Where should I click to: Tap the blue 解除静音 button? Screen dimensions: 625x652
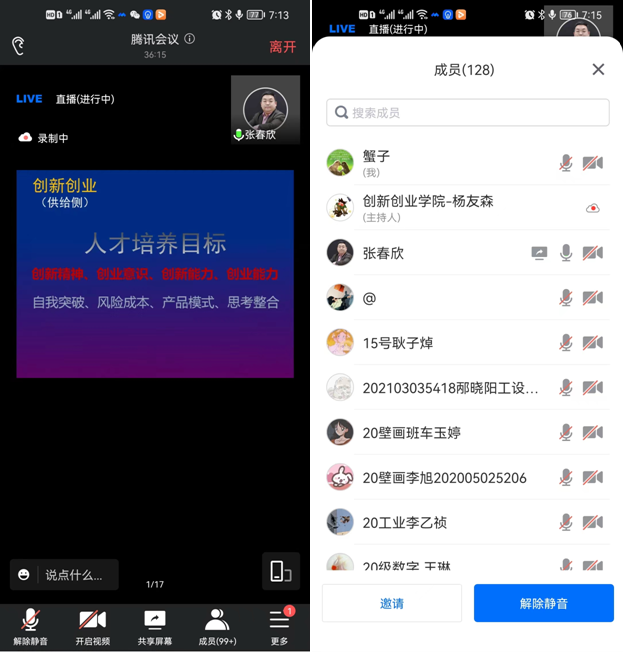point(543,604)
